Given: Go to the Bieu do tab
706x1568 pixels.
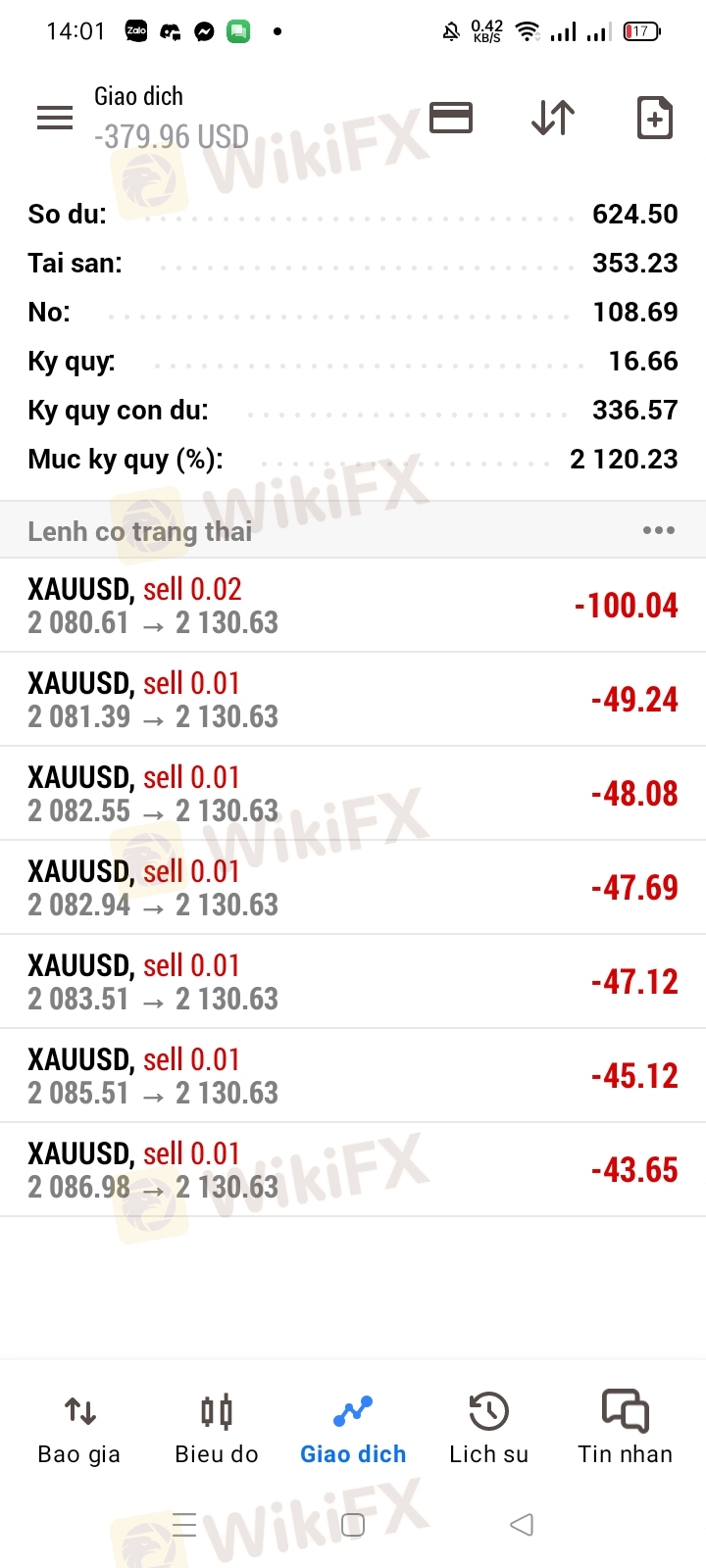Looking at the screenshot, I should coord(216,1429).
